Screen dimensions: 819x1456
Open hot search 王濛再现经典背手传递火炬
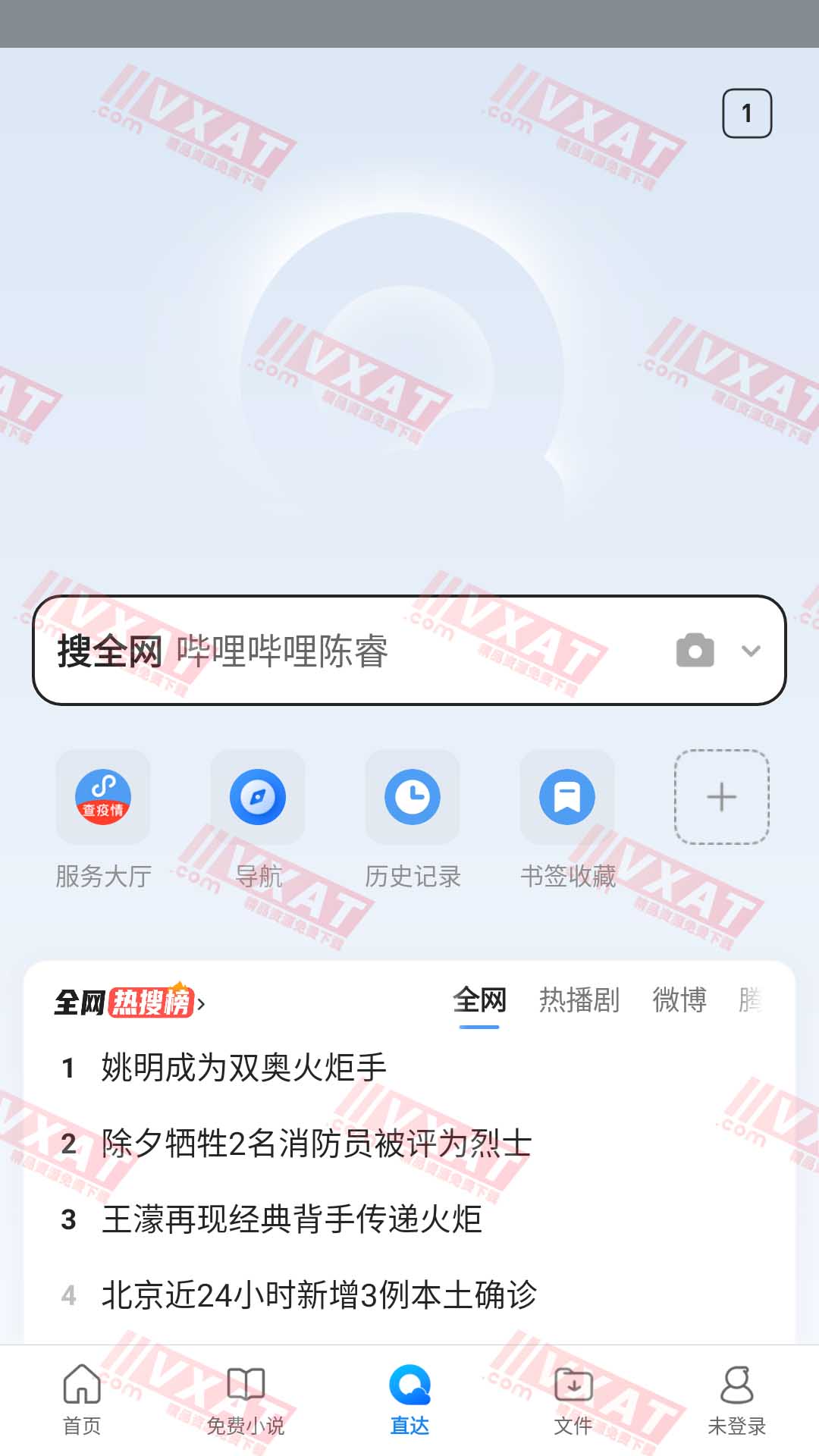coord(292,1219)
